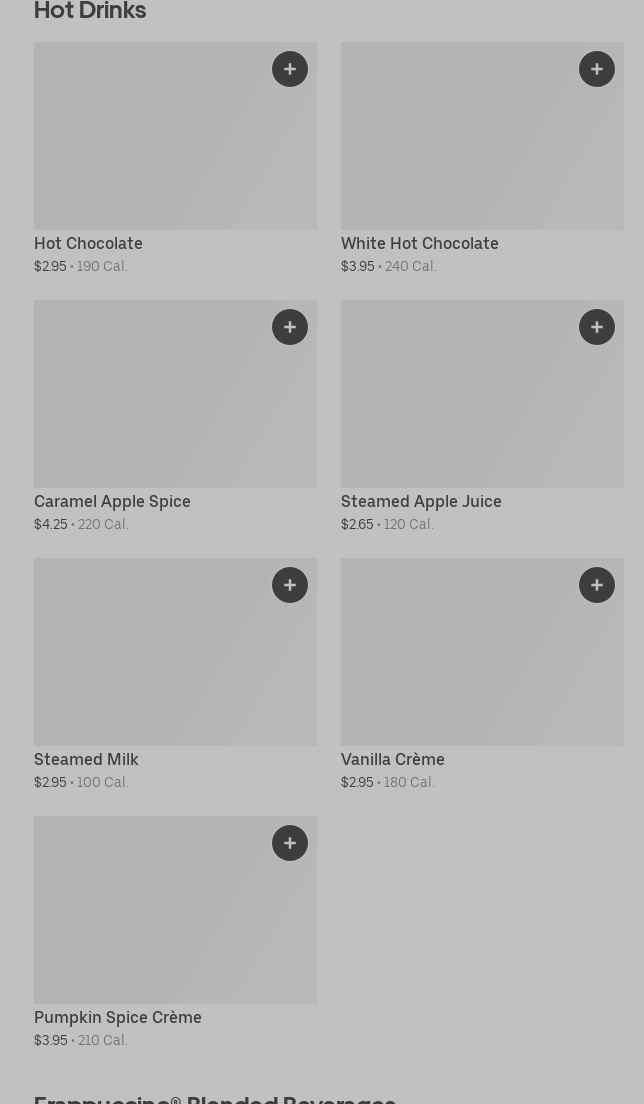The height and width of the screenshot is (1104, 644).
Task: Tap plus on Steamed Apple Juice
Action: (x=597, y=327)
